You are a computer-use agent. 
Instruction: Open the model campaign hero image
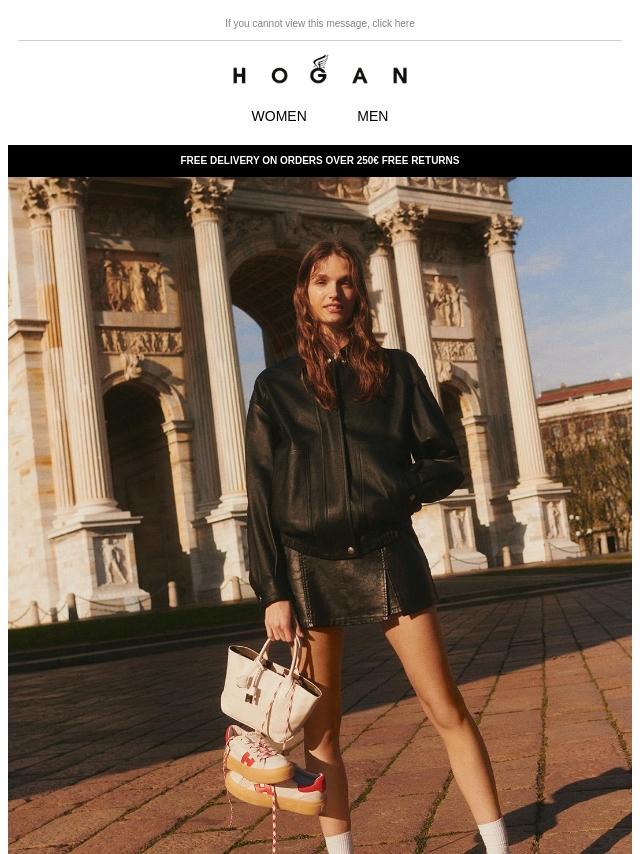tap(320, 515)
